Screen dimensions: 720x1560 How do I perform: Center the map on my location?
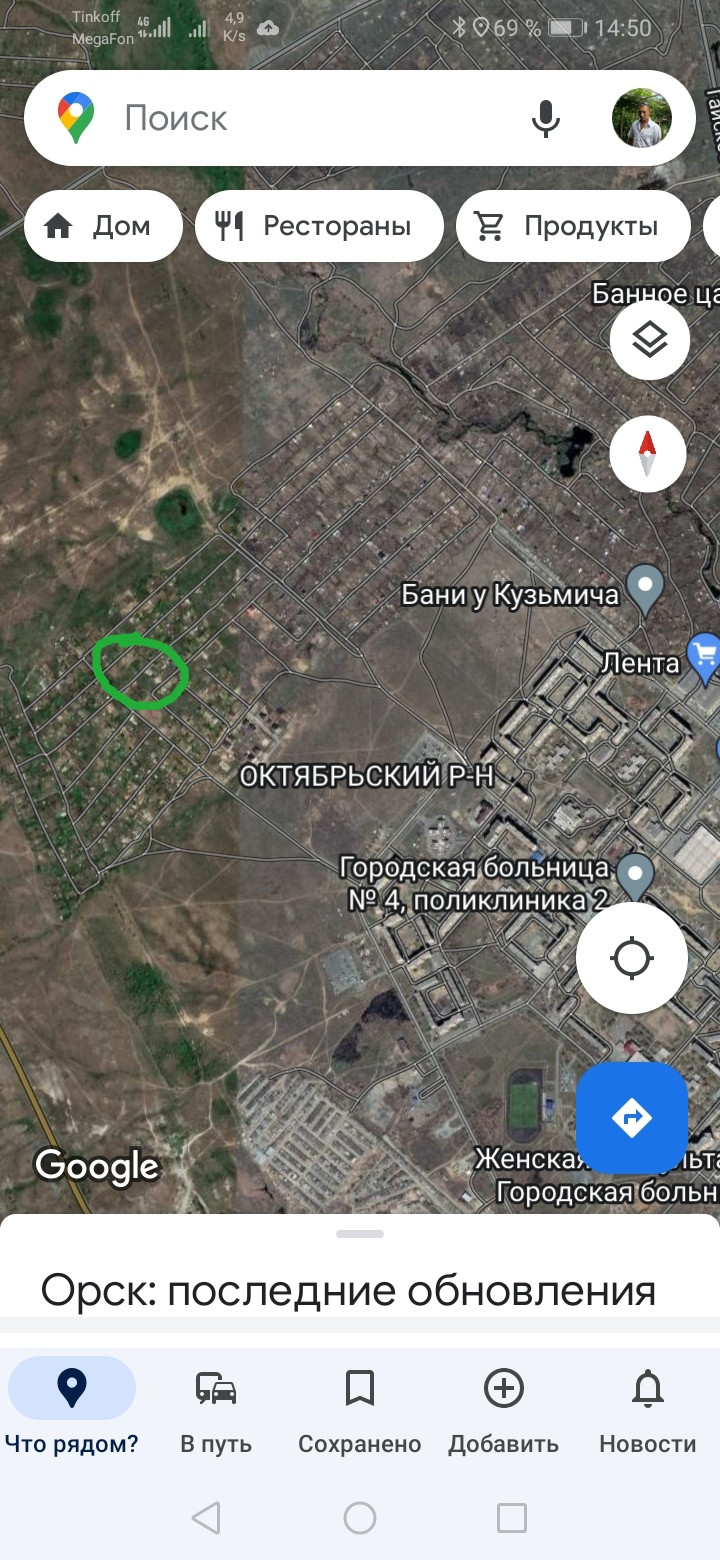point(632,958)
